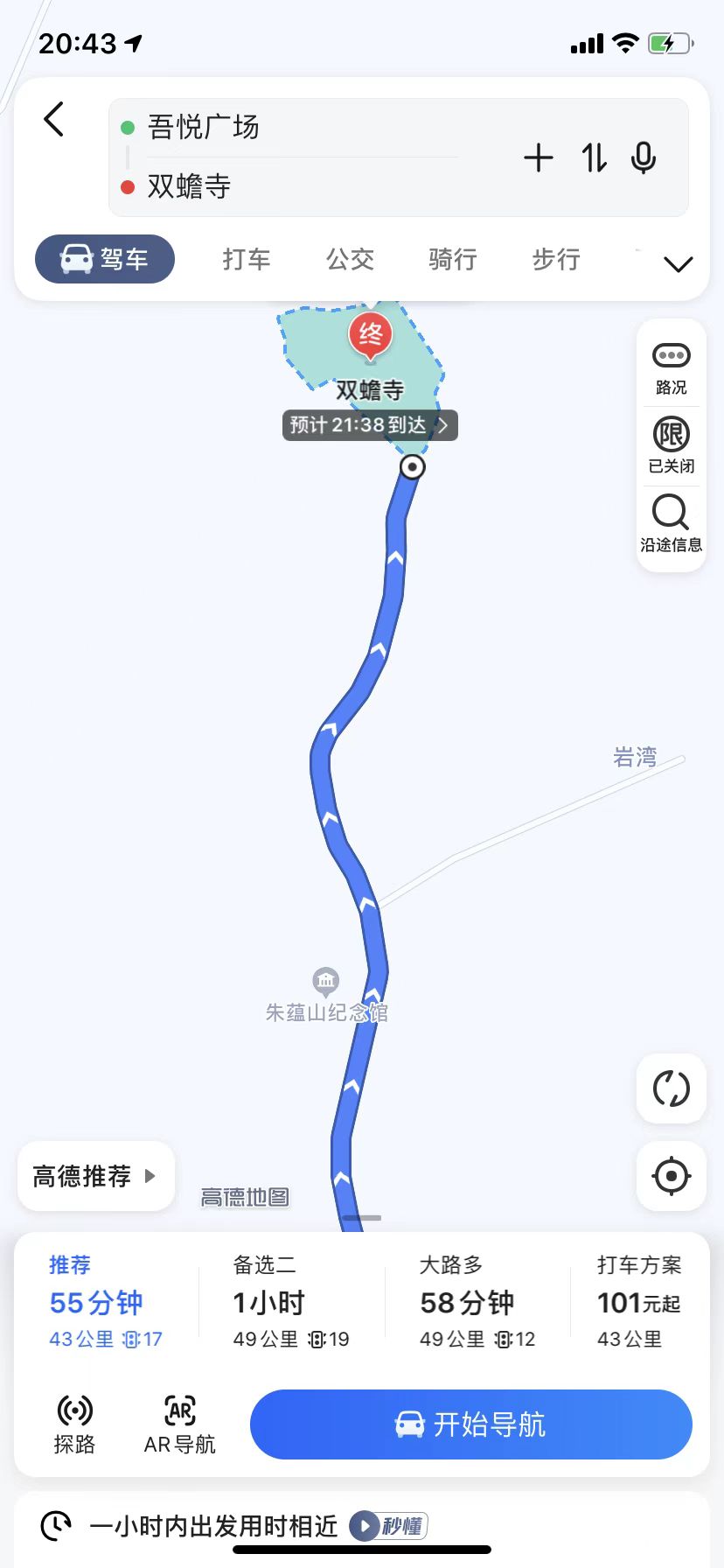Choose the 备选二 1小时 route

click(291, 1301)
